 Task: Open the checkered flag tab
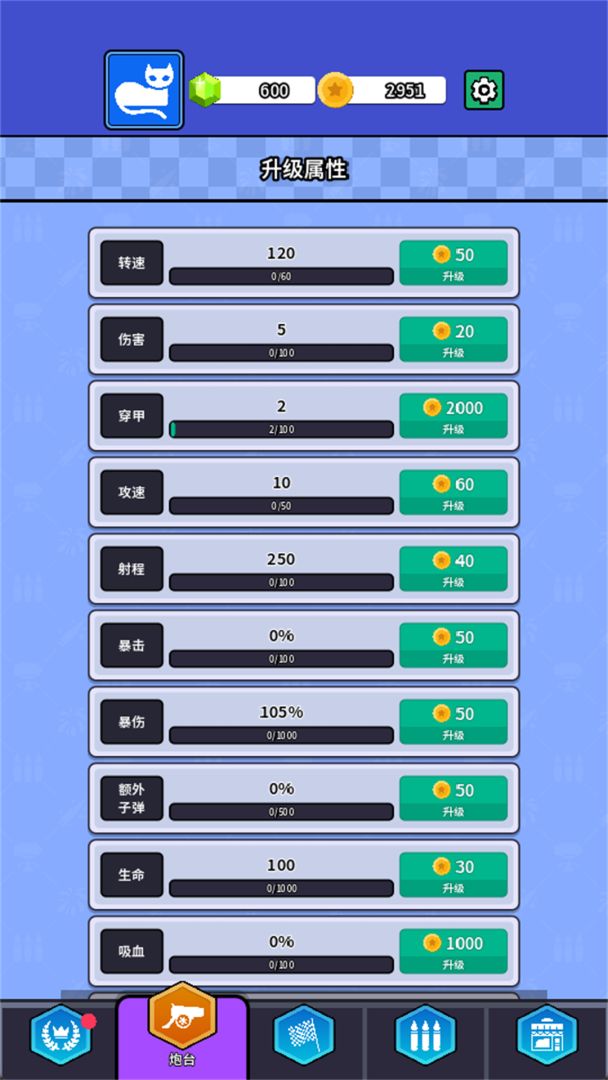pyautogui.click(x=304, y=1036)
